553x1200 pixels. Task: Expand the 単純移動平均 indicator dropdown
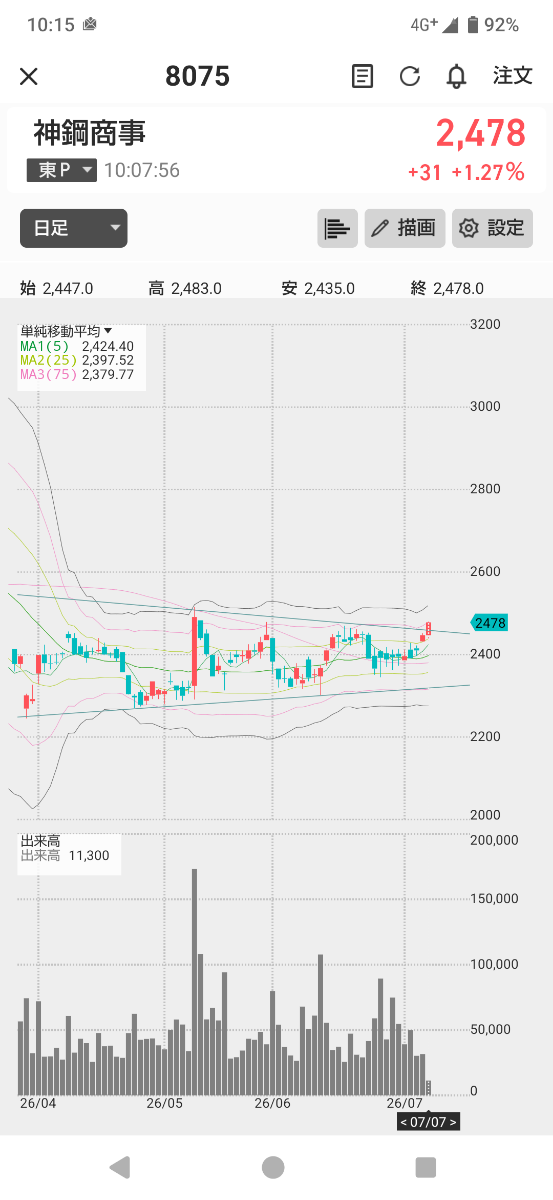click(66, 331)
